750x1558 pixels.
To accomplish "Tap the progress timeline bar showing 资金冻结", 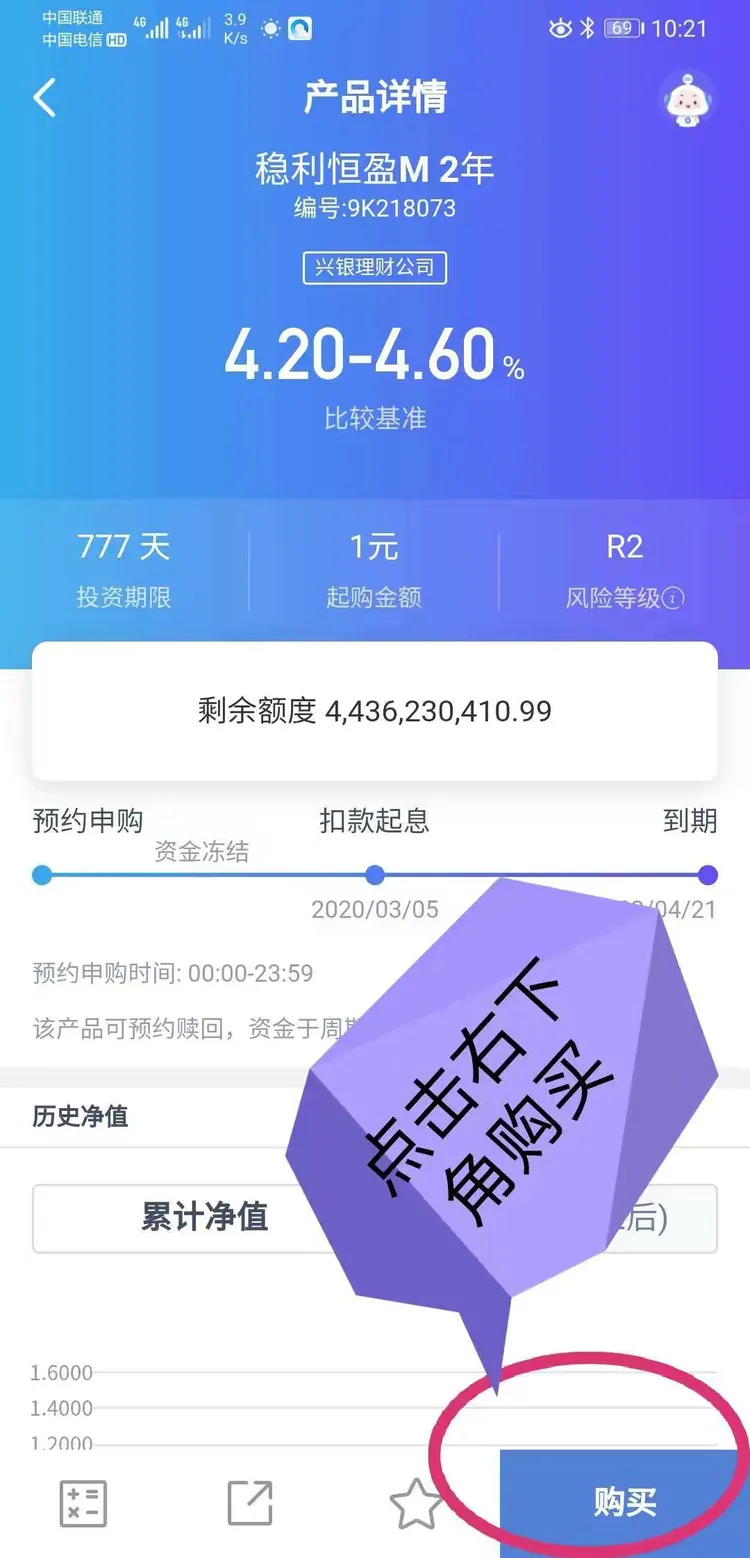I will [200, 875].
